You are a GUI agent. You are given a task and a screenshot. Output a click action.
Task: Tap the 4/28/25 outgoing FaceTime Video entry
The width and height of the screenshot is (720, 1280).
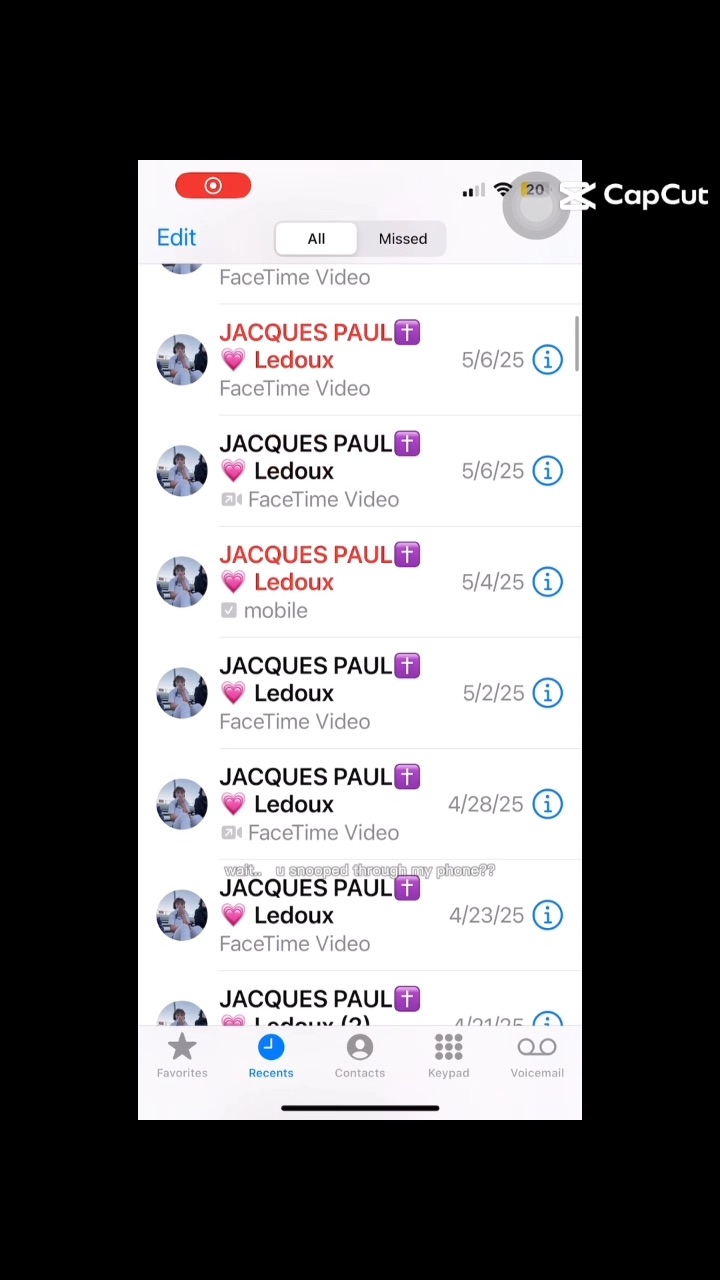click(x=320, y=804)
